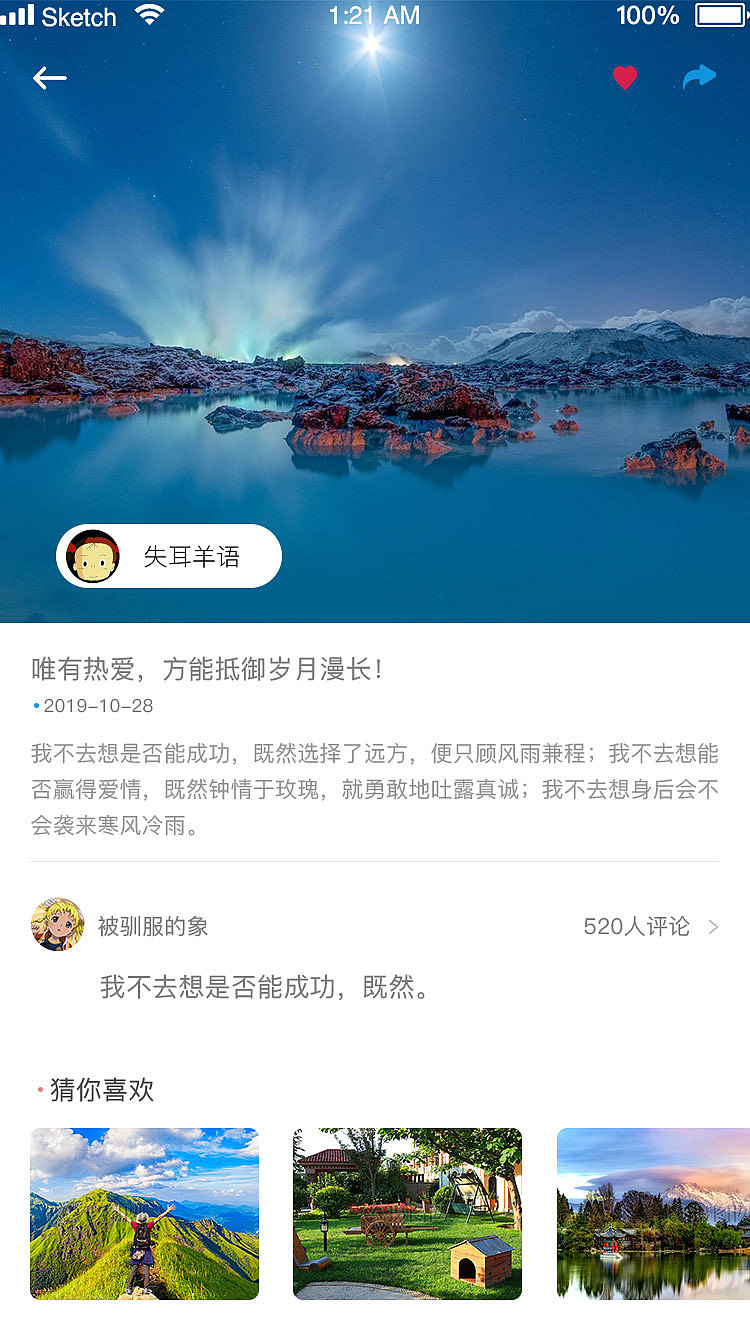View commenter 被驯服的象's avatar
The height and width of the screenshot is (1334, 750).
pos(57,924)
